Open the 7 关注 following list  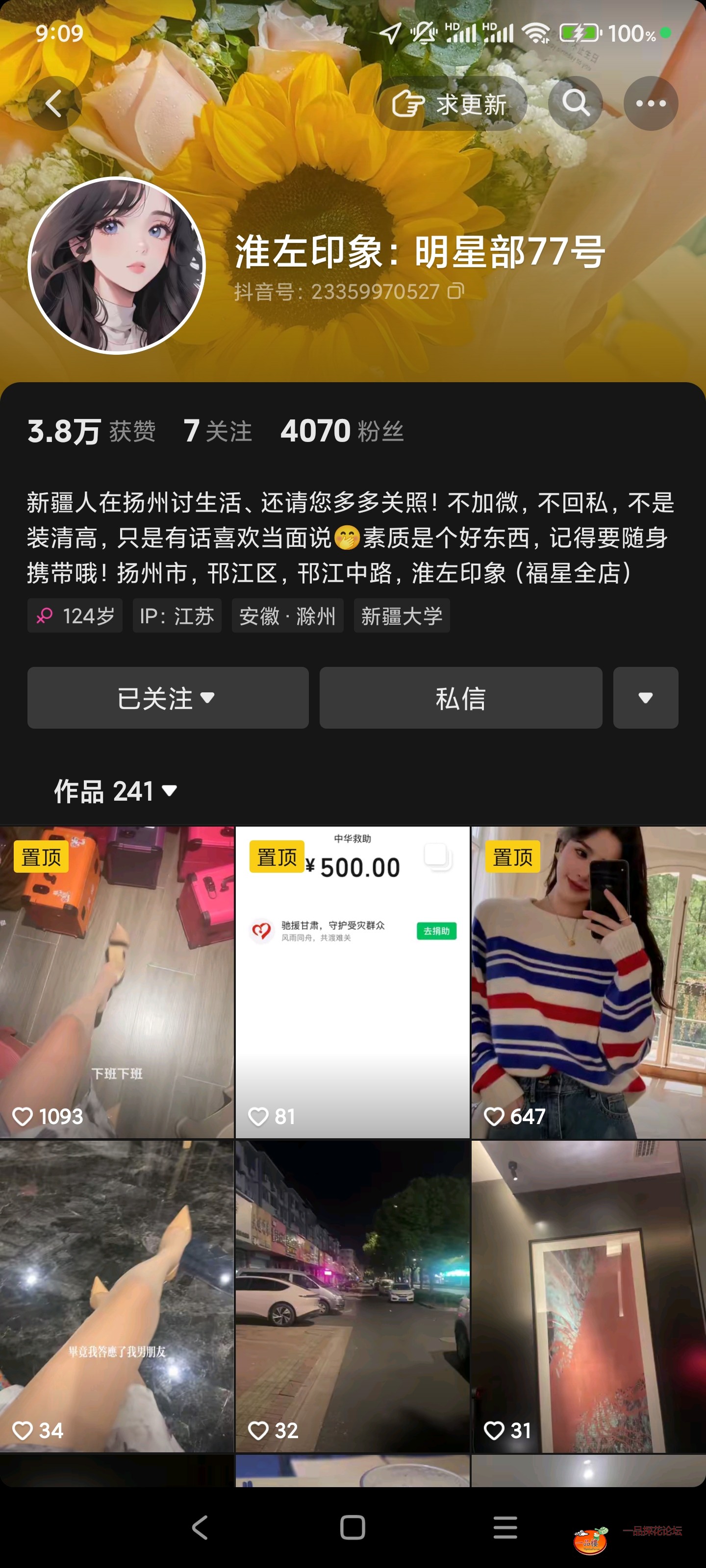(x=218, y=431)
